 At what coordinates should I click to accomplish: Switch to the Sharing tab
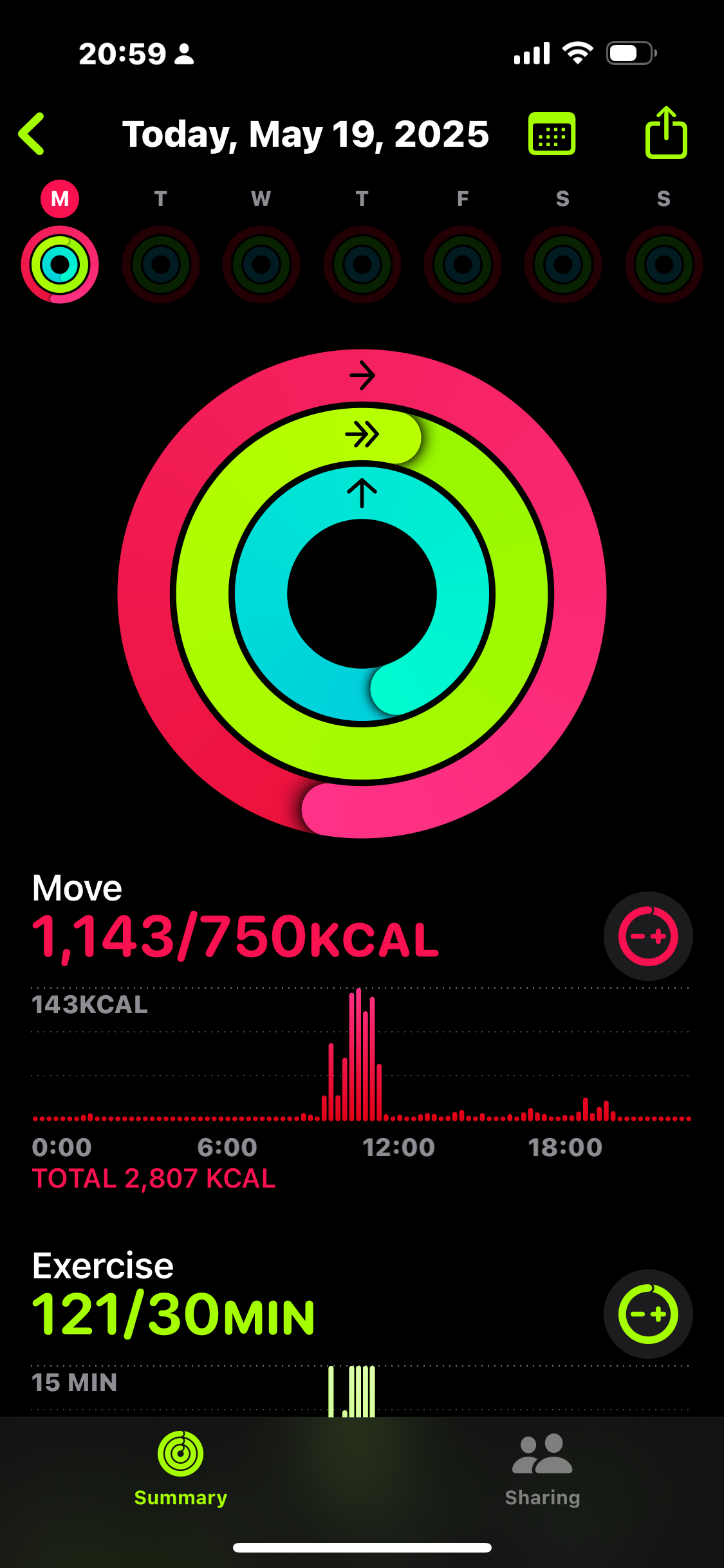tap(543, 1470)
